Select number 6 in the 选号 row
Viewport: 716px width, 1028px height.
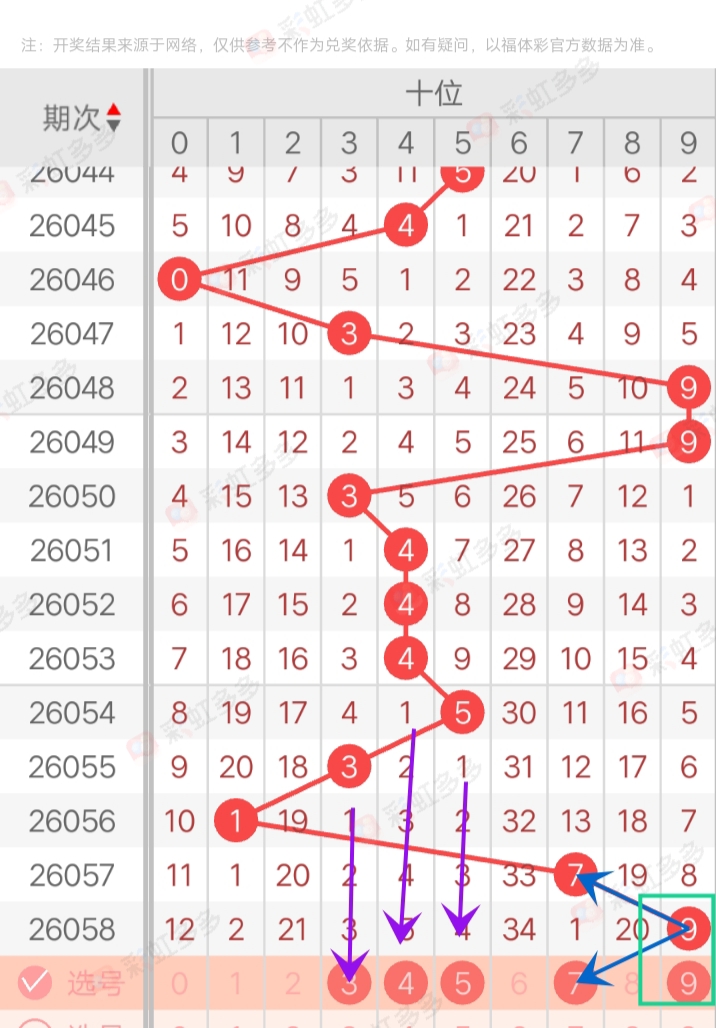pos(518,984)
